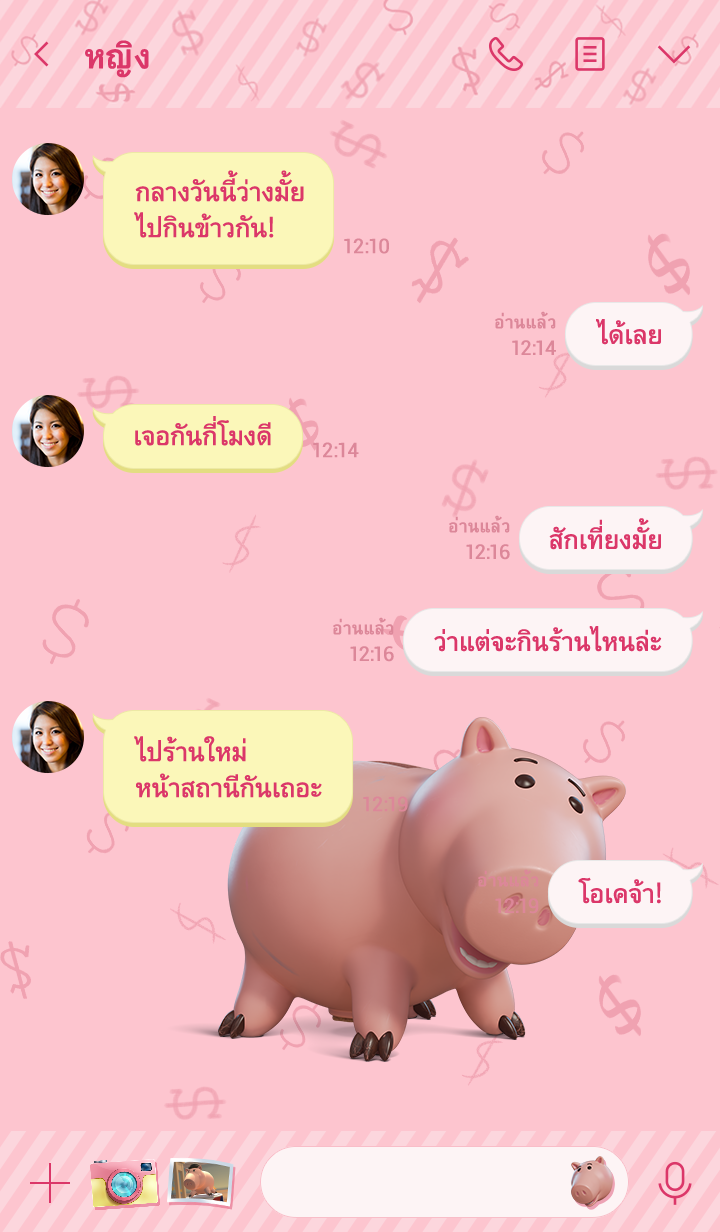This screenshot has height=1232, width=720.
Task: Launch the camera to take a photo
Action: coord(124,1183)
